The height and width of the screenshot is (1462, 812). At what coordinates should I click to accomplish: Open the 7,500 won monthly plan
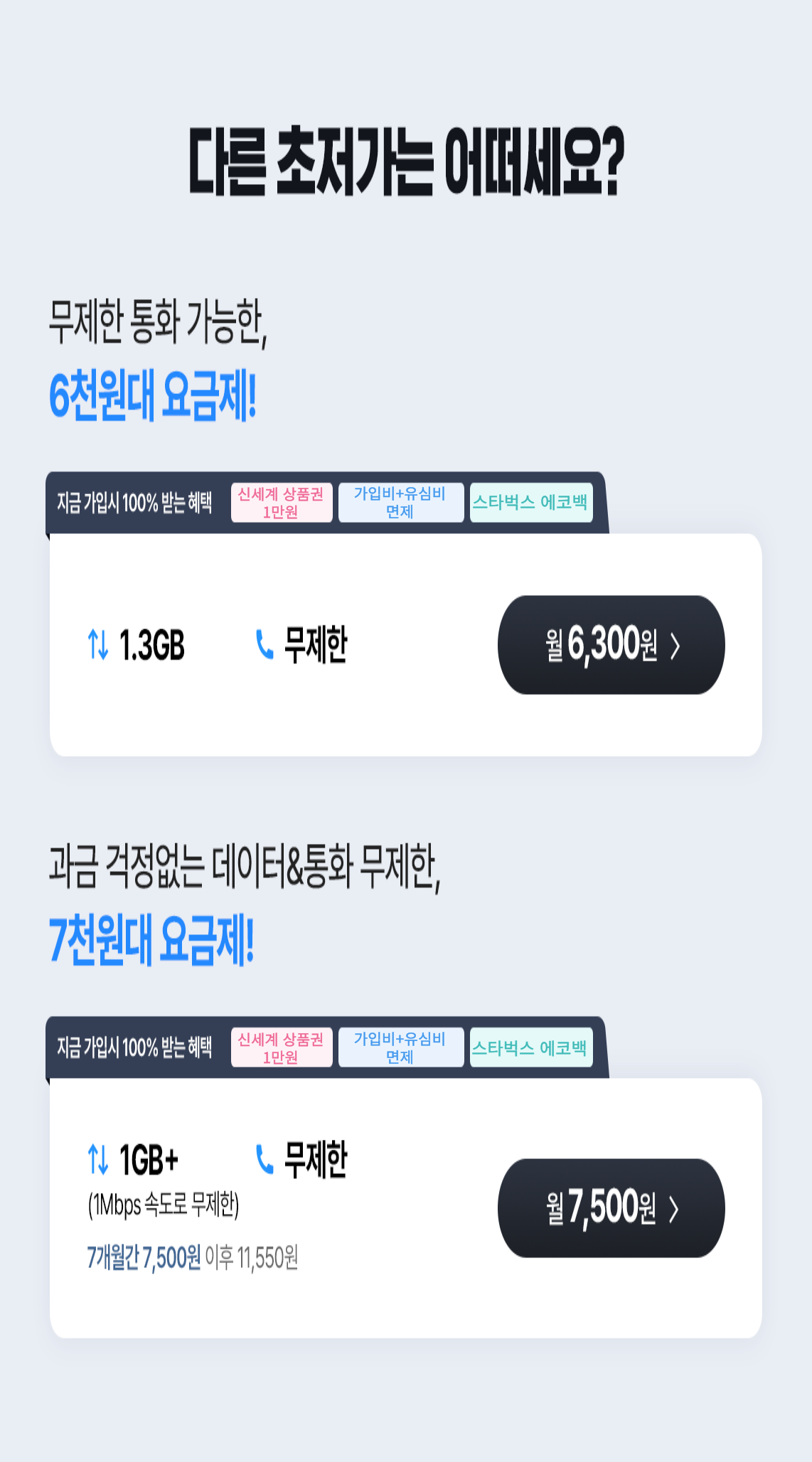click(x=611, y=1207)
